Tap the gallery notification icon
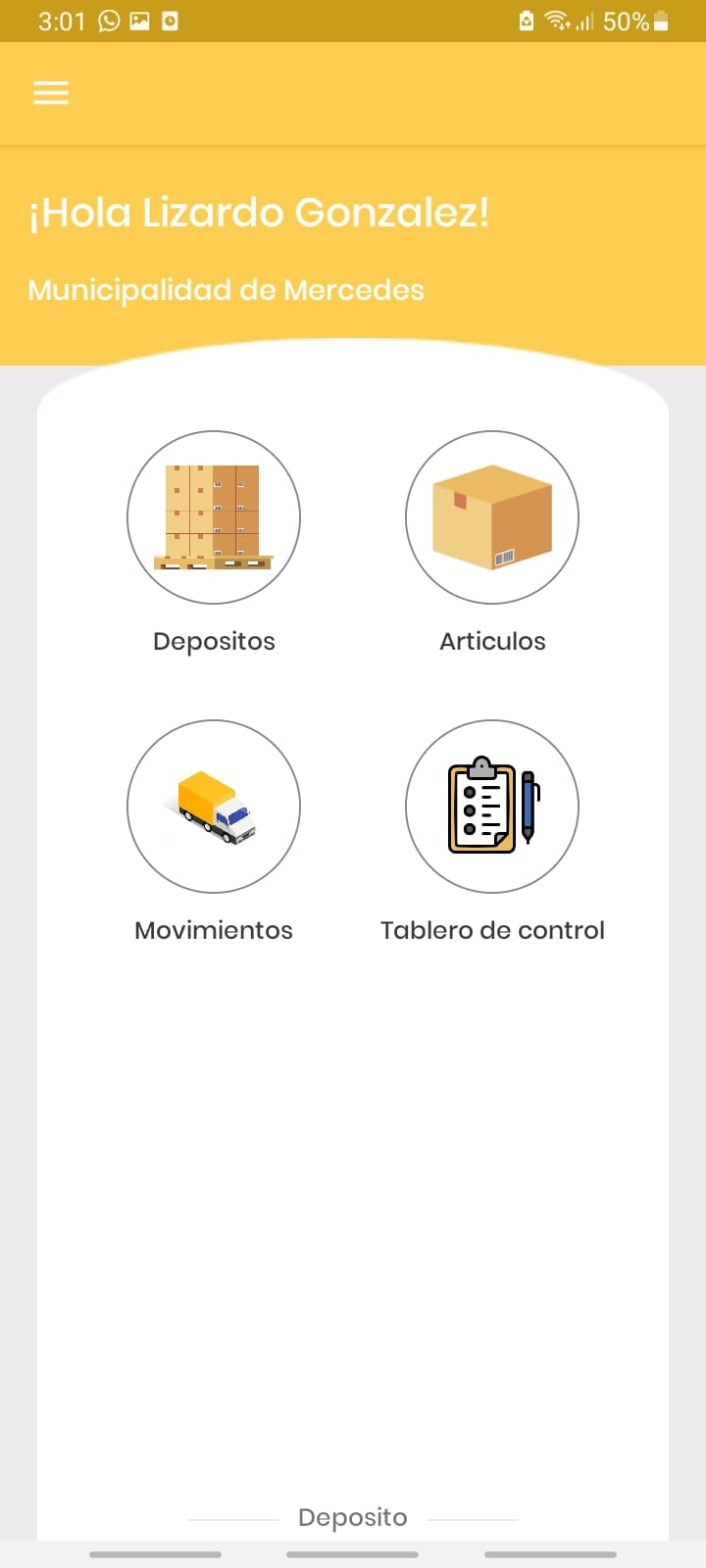This screenshot has height=1568, width=706. pyautogui.click(x=140, y=20)
